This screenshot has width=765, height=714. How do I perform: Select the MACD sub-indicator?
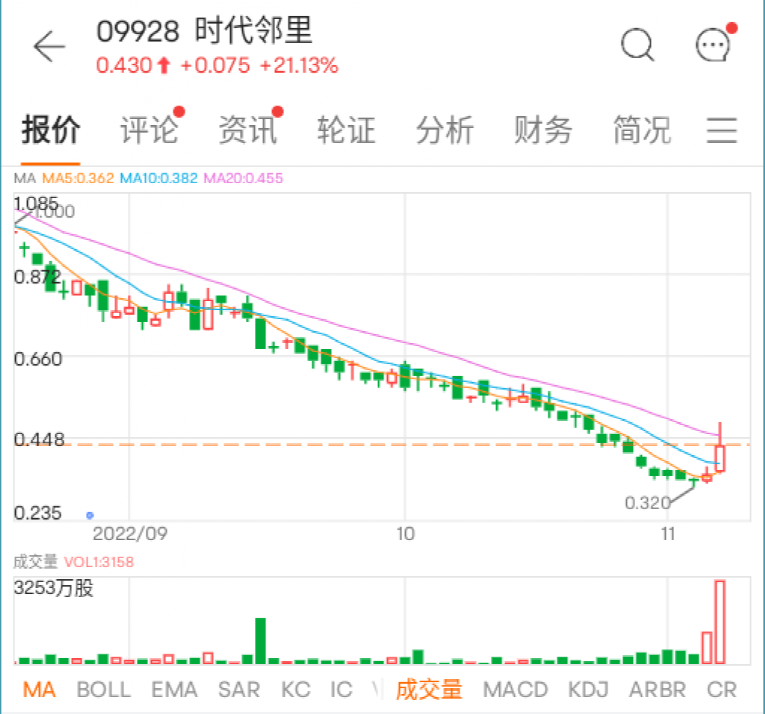(x=515, y=690)
